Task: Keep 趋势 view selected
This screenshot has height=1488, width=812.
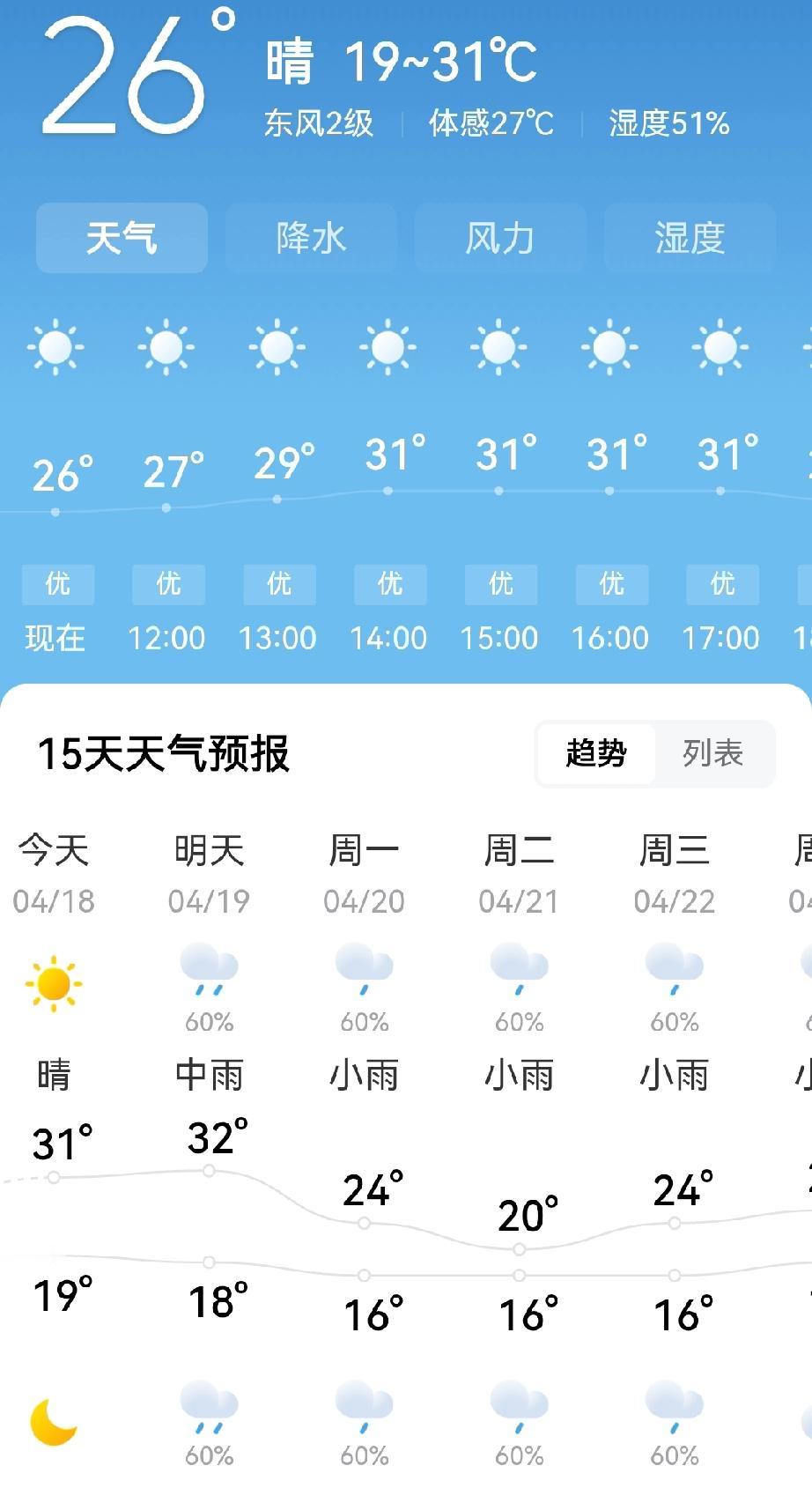Action: click(x=596, y=753)
